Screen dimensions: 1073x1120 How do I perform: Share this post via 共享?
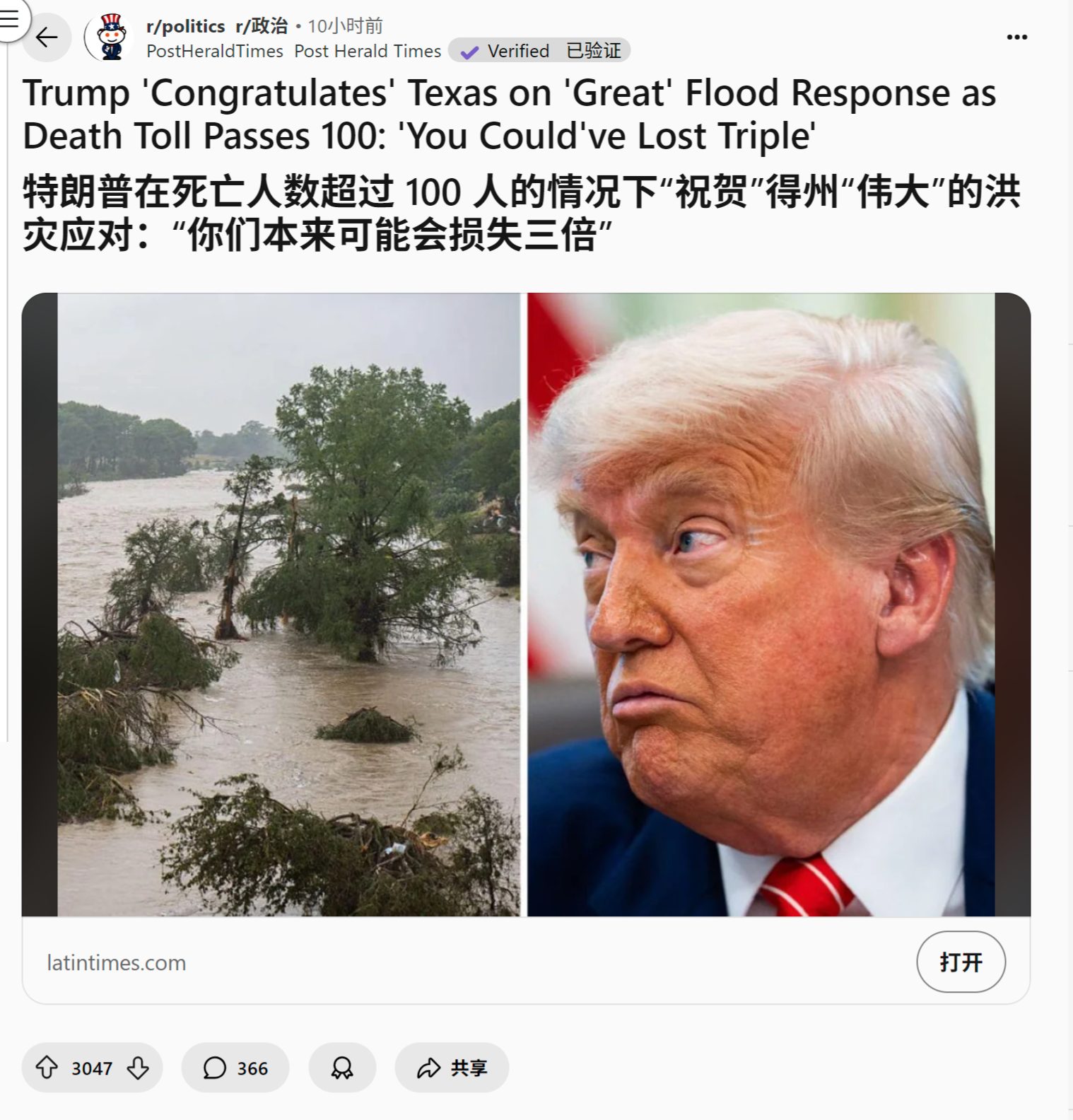click(x=452, y=1068)
